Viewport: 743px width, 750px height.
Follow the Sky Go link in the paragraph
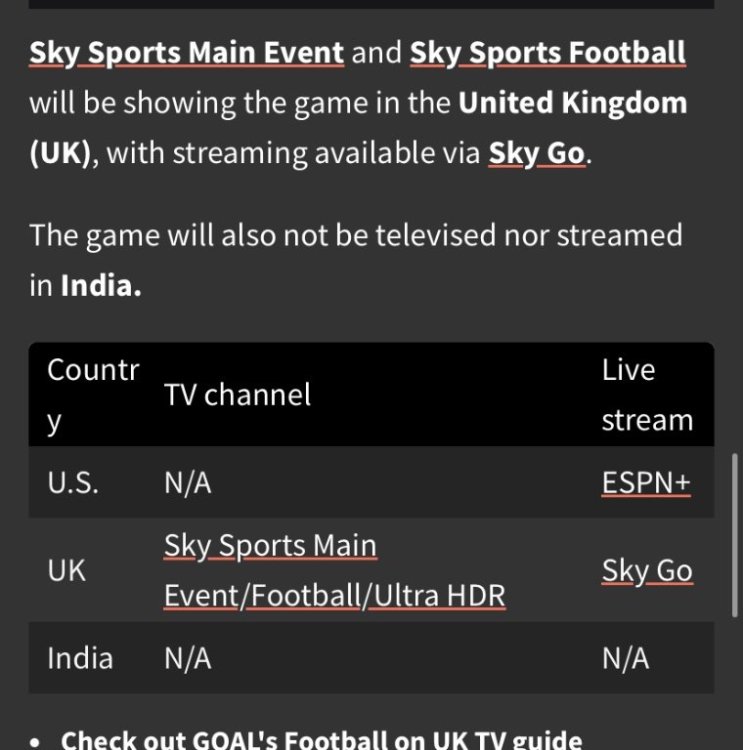(x=536, y=153)
